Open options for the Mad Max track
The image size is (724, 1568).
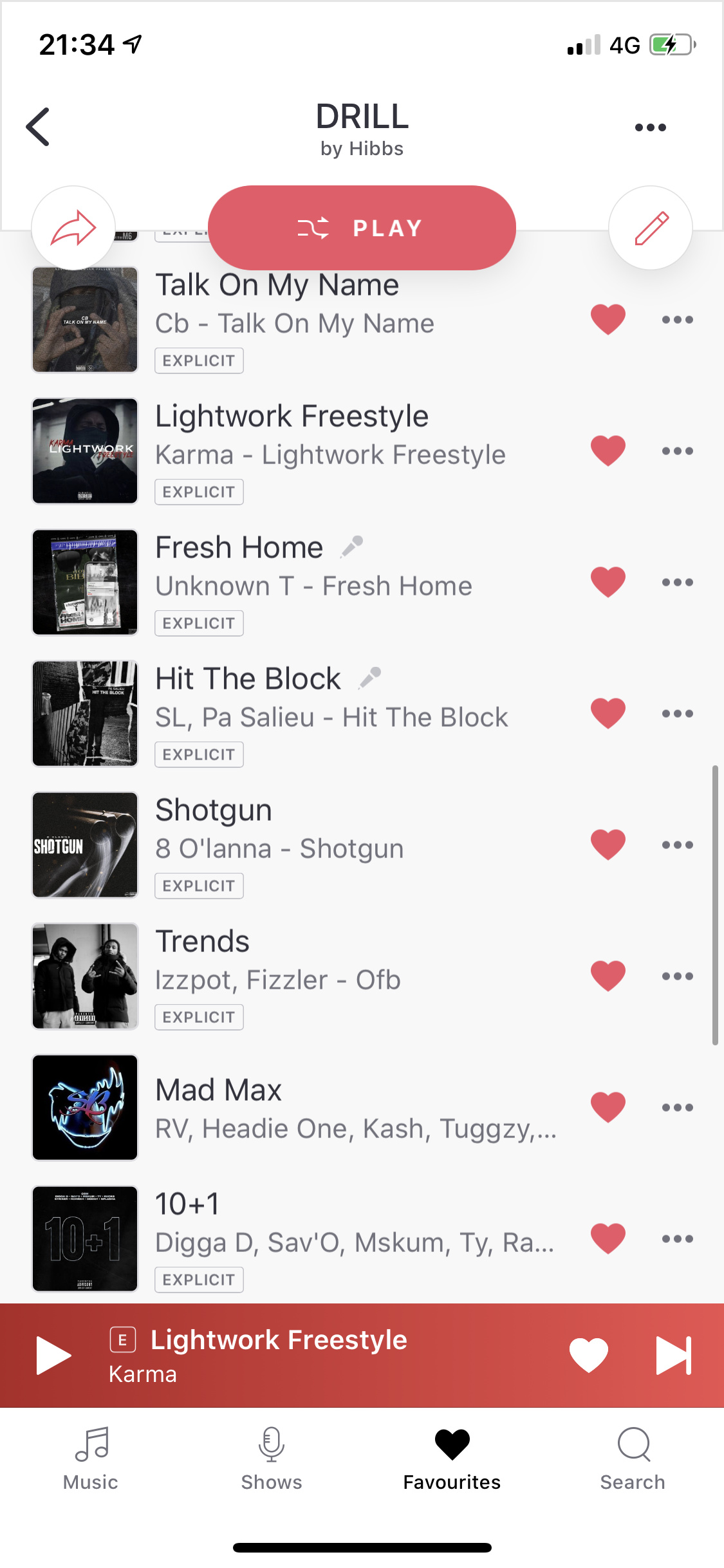point(678,1107)
